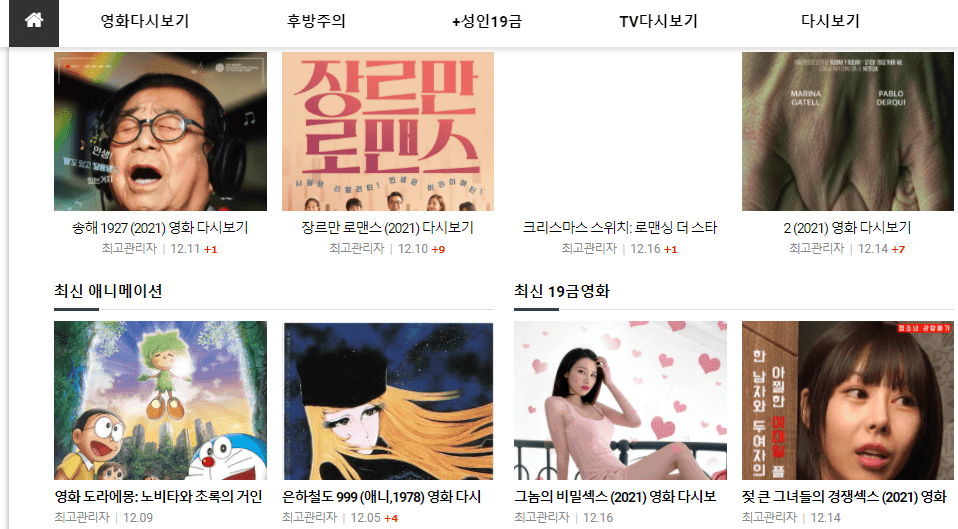Viewport: 958px width, 529px height.
Task: Open 은하철도 999 (애니,1978) thumbnail
Action: tap(388, 400)
